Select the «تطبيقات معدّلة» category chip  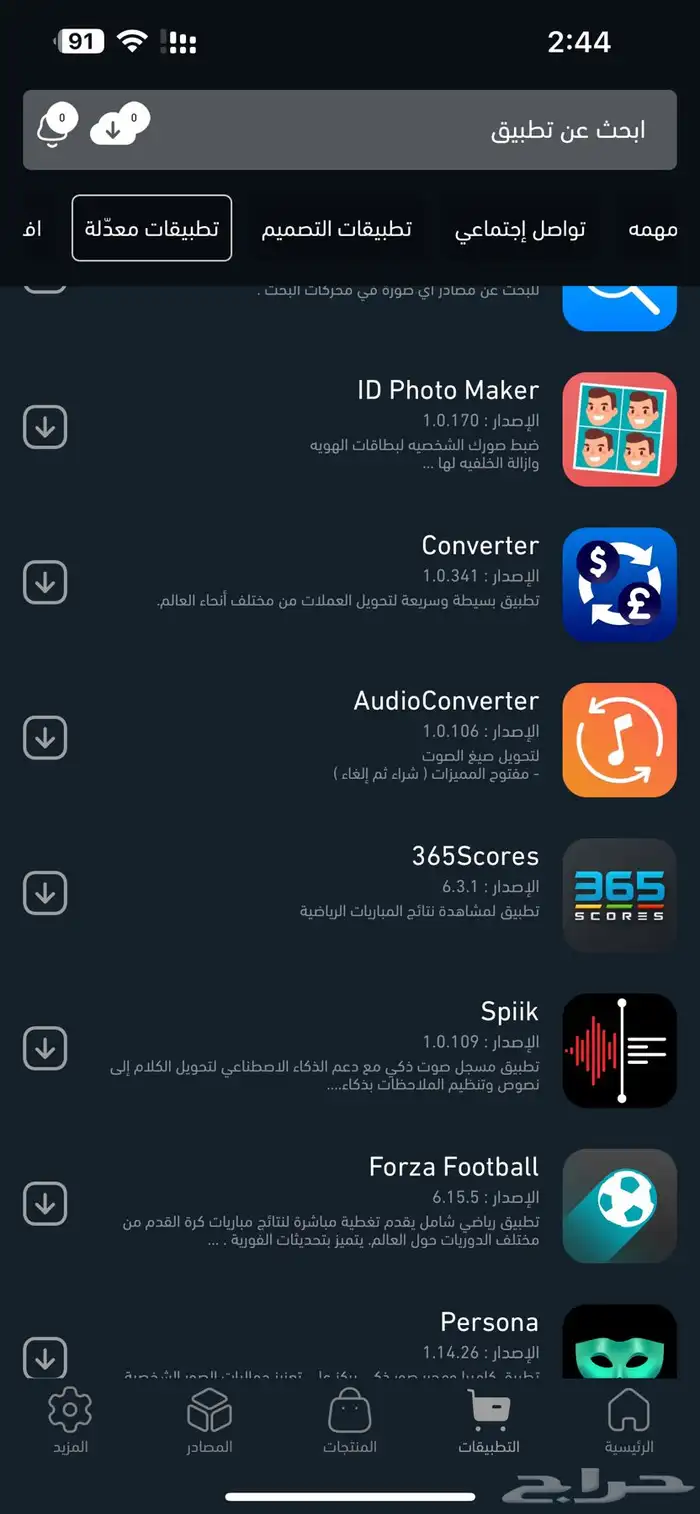click(152, 229)
